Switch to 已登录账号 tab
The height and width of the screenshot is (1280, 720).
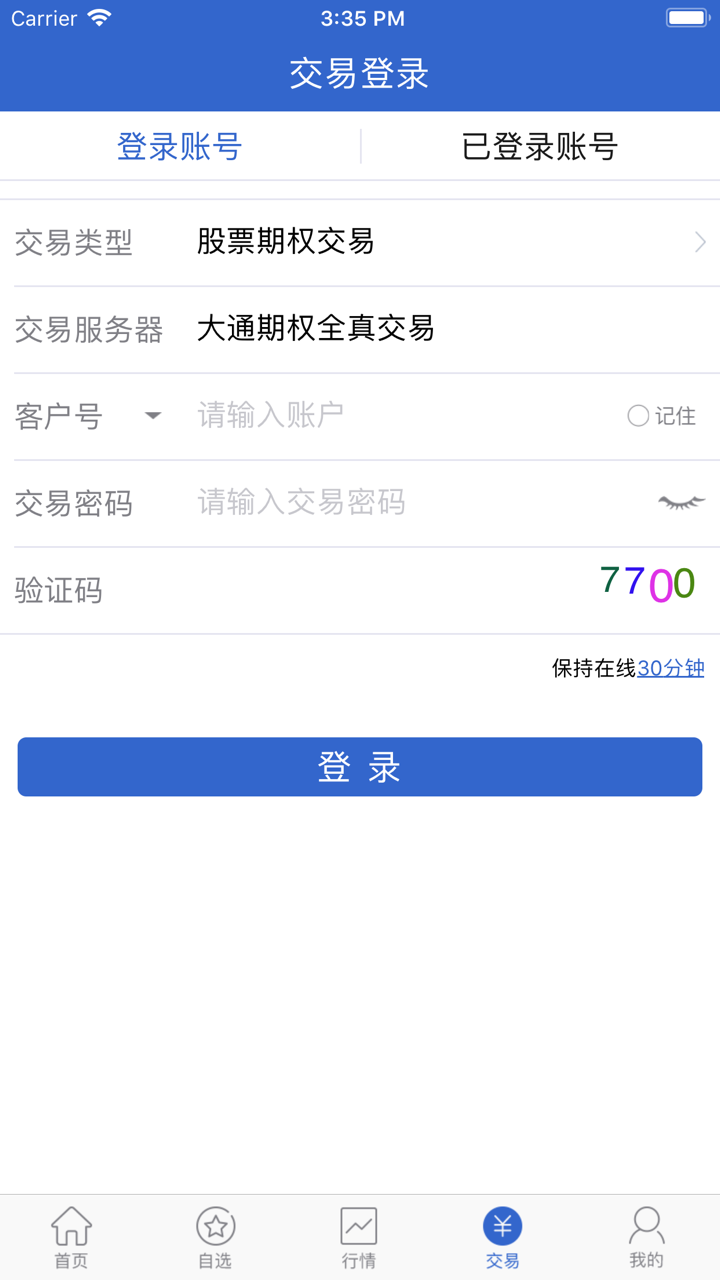point(541,146)
